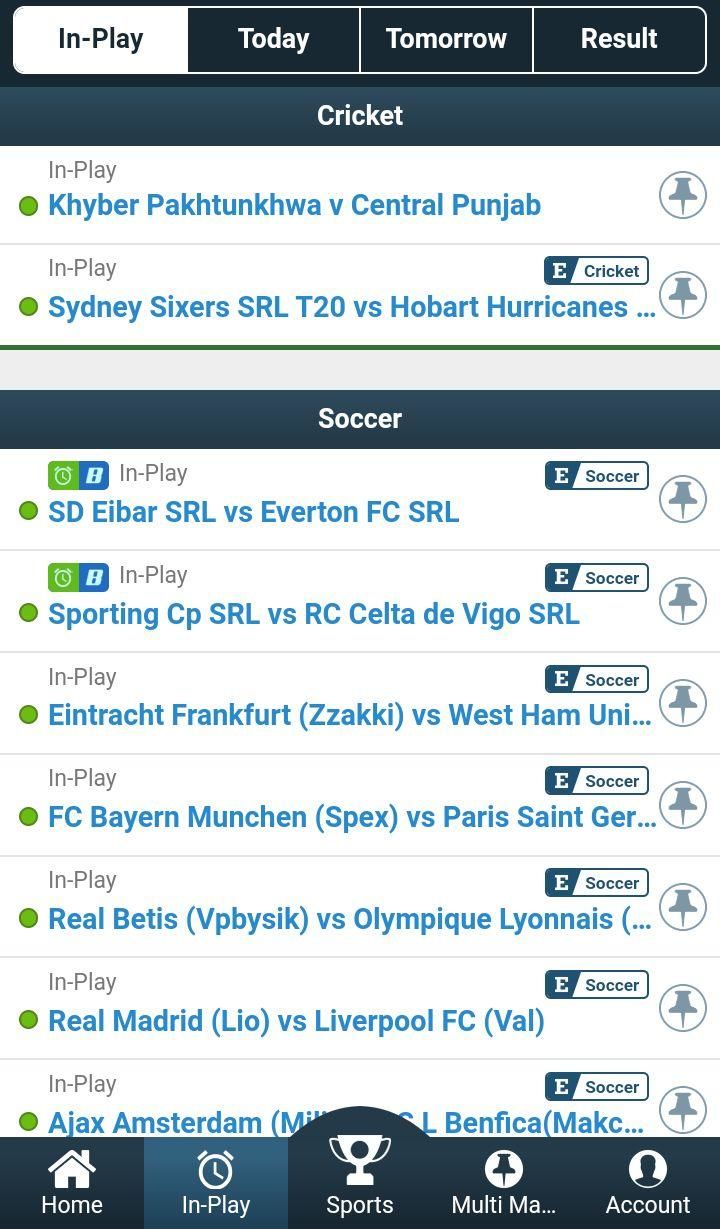Viewport: 720px width, 1229px height.
Task: Switch to the Today tab
Action: pos(273,39)
